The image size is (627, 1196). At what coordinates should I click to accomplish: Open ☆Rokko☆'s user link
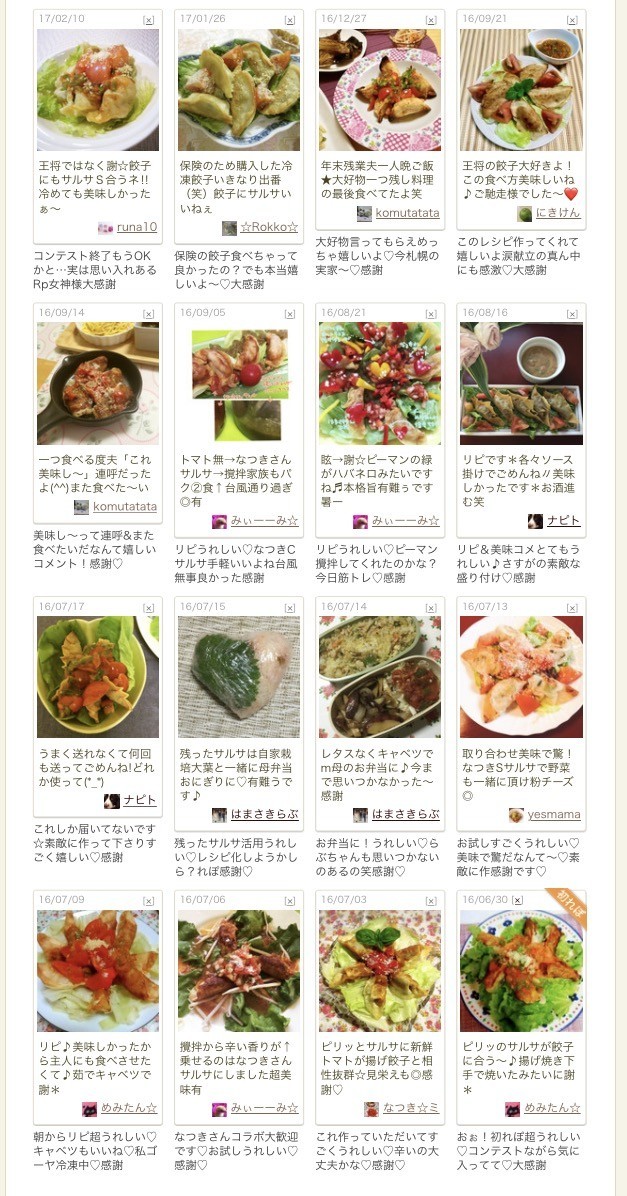tap(269, 227)
